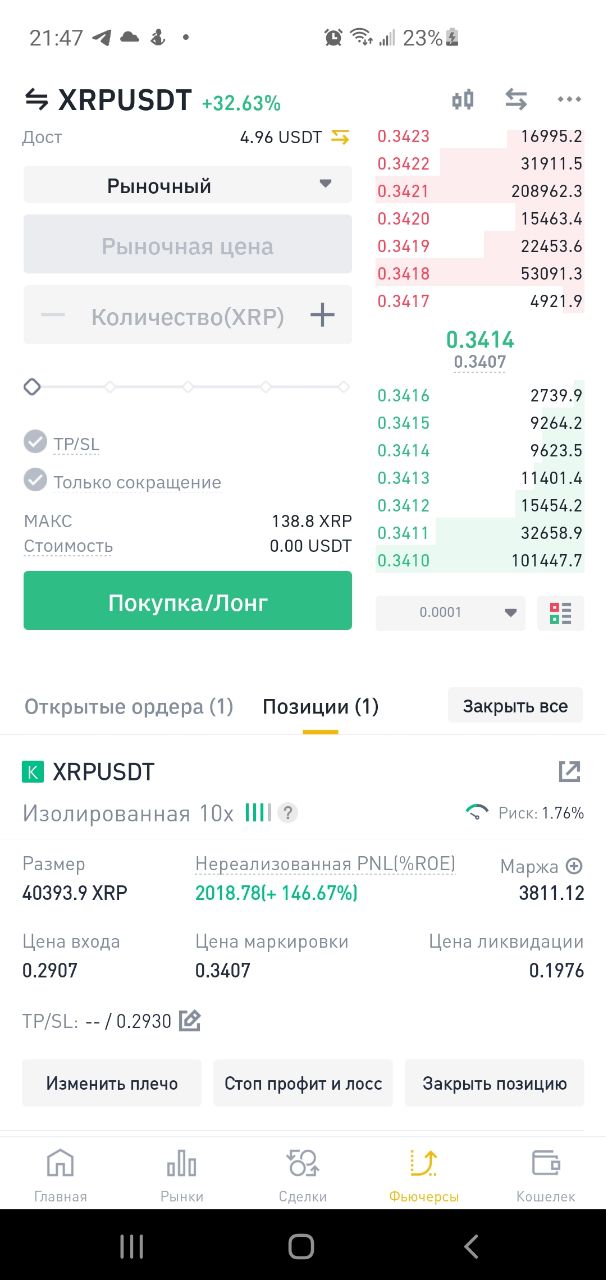Viewport: 606px width, 1280px height.
Task: Switch to the Открытые ордера tab
Action: coord(129,707)
